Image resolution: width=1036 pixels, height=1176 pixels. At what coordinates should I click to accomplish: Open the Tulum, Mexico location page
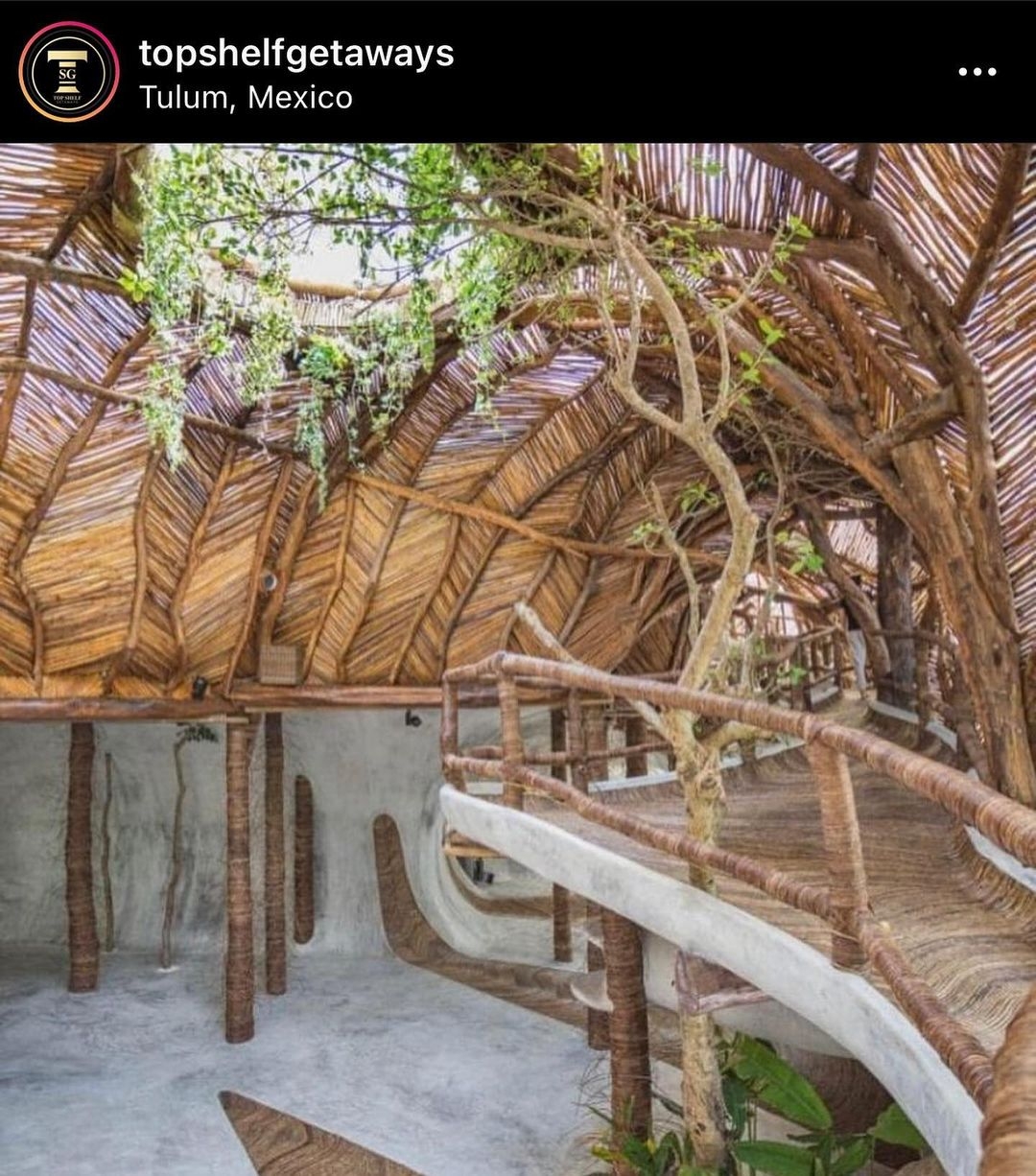246,98
